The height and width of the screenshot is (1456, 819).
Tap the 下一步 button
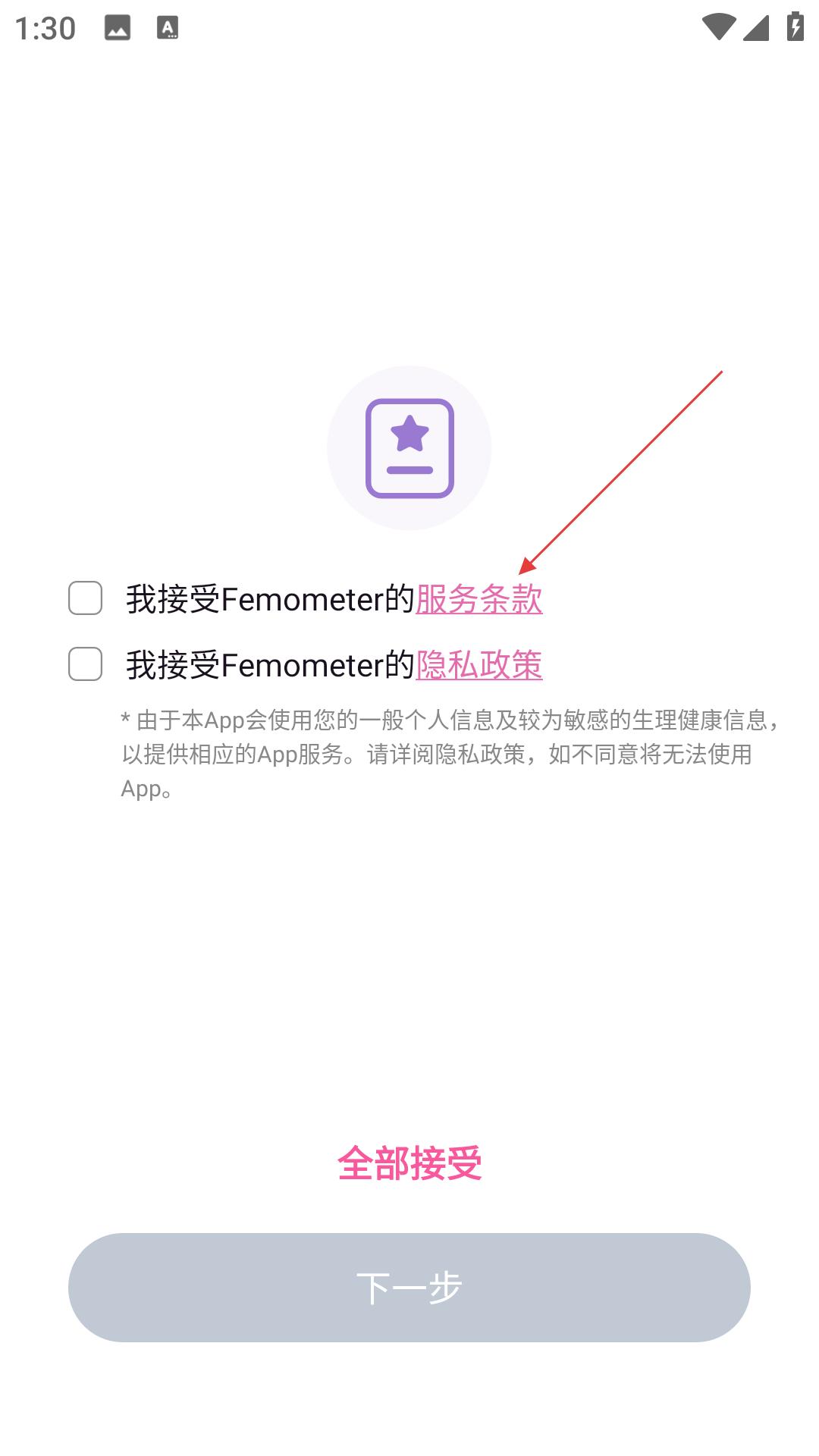point(409,1288)
